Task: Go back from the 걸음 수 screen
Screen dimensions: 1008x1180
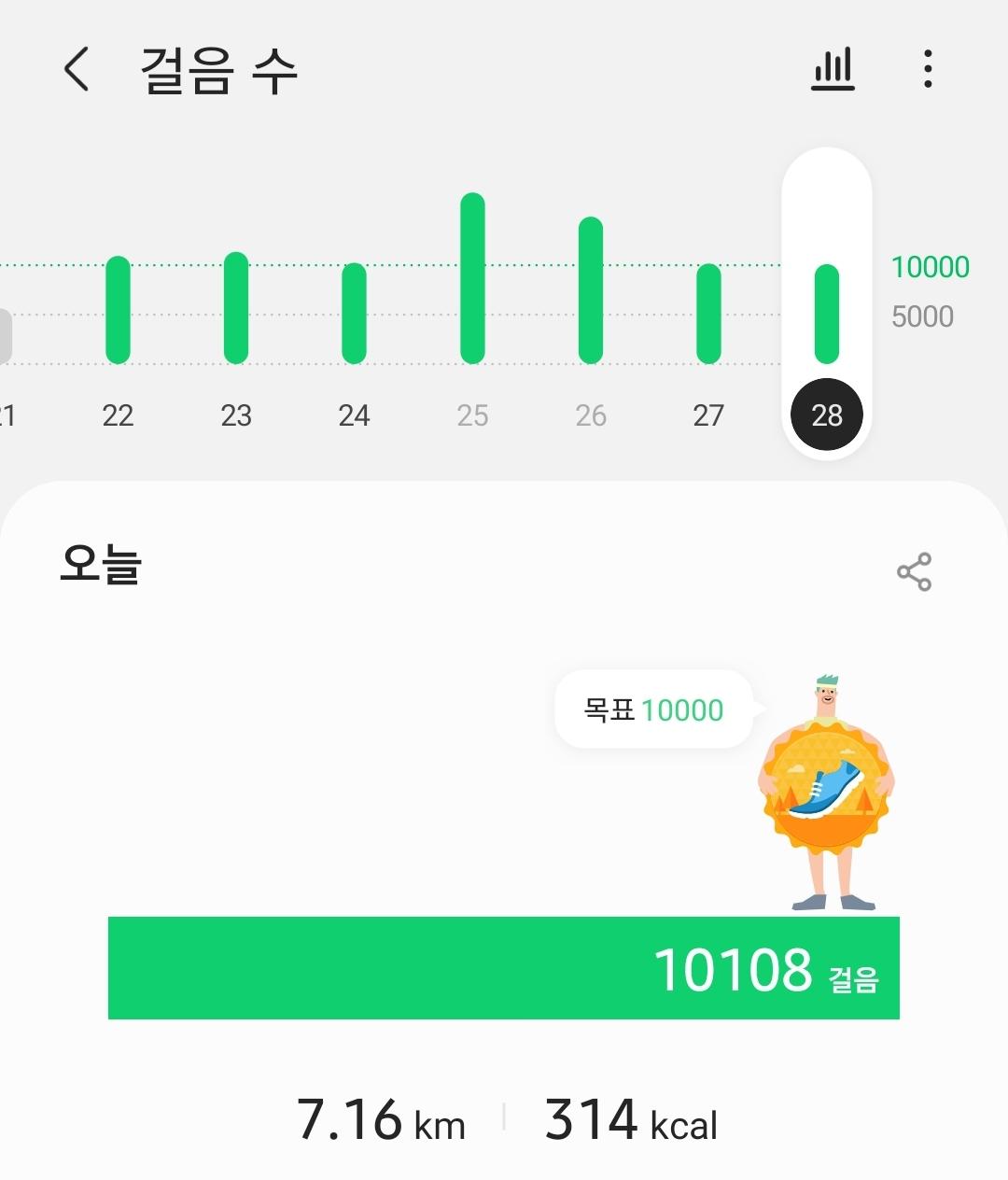Action: click(77, 69)
